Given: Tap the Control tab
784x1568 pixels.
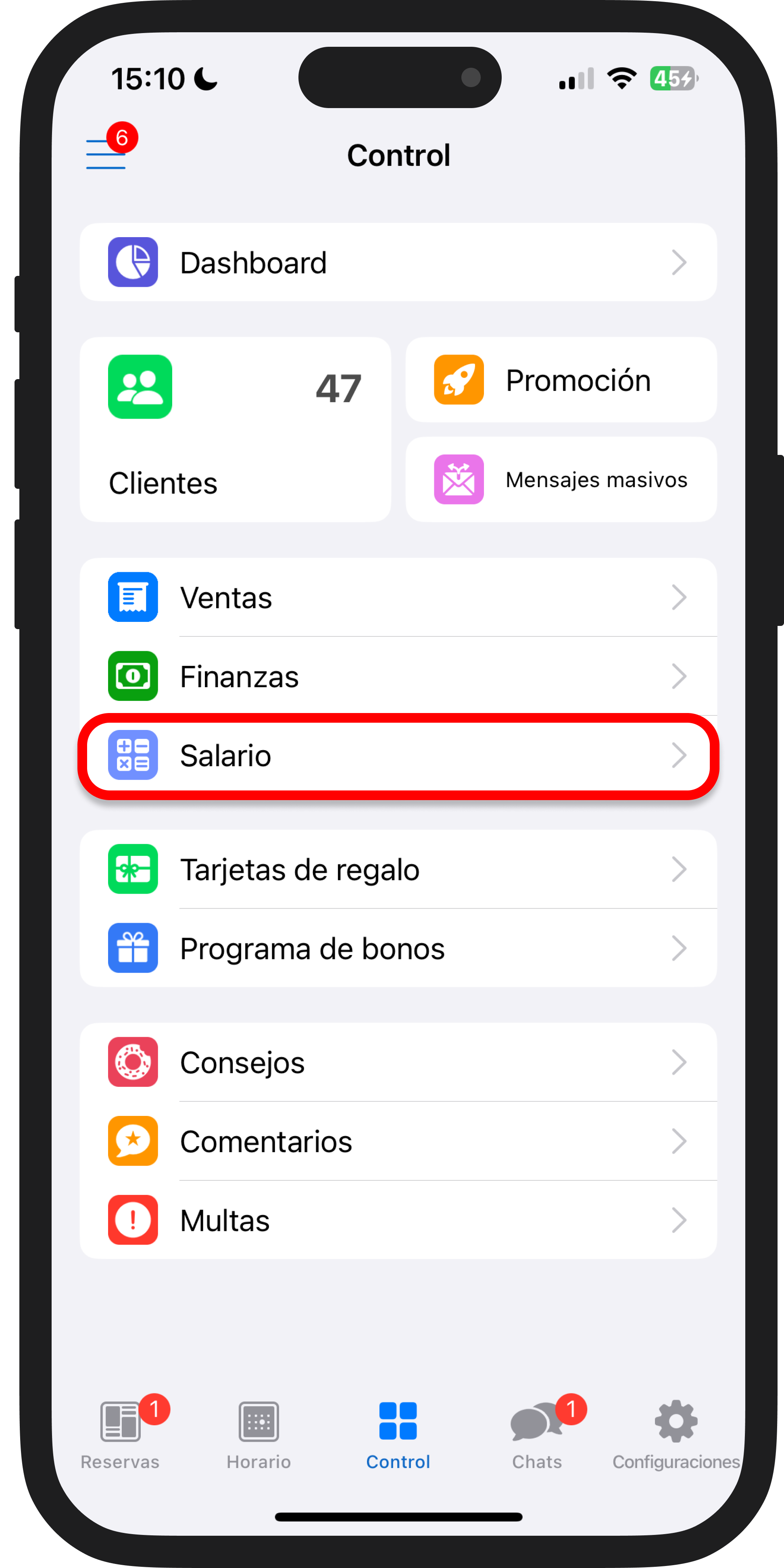Looking at the screenshot, I should pos(398,1435).
